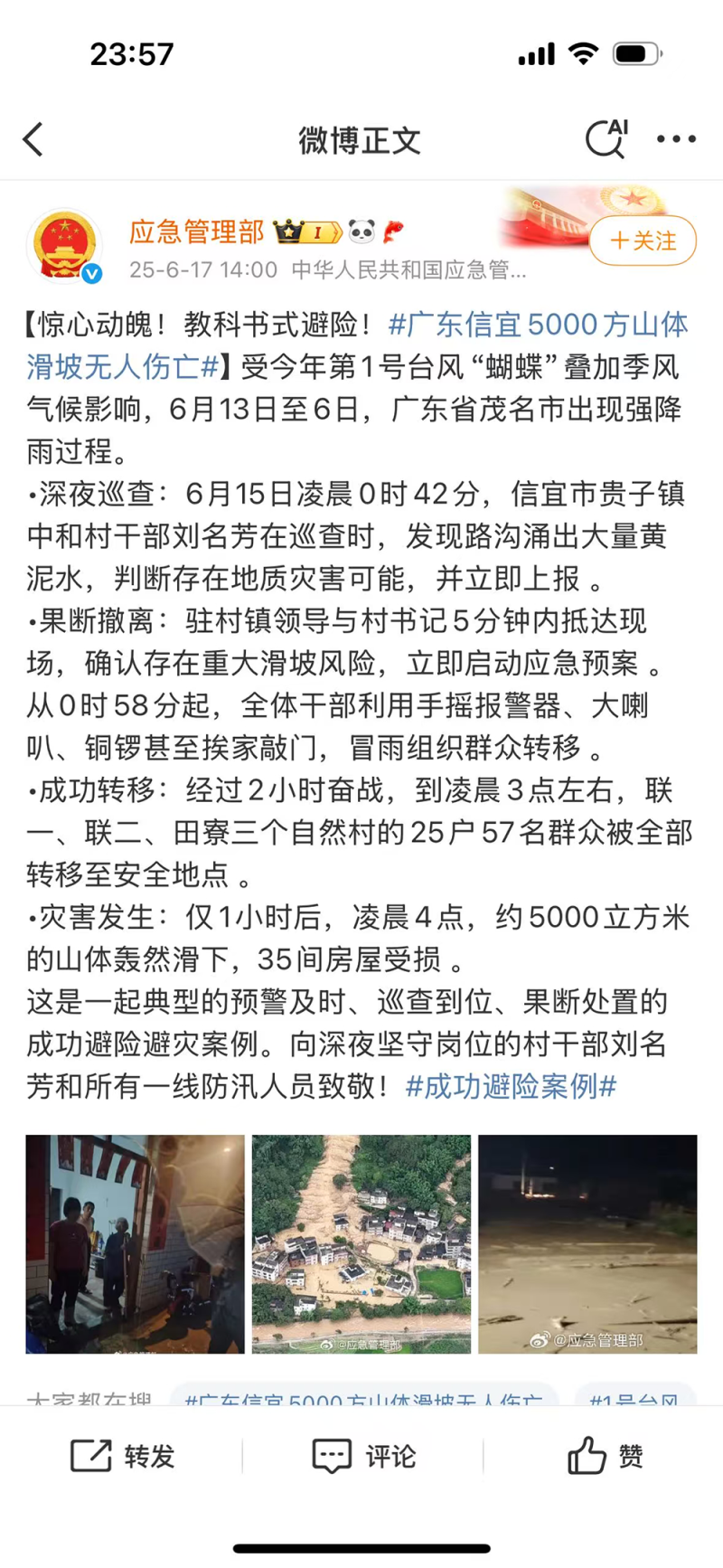Follow 应急管理部 with the 关注 button
Viewport: 723px width, 1568px height.
tap(643, 241)
